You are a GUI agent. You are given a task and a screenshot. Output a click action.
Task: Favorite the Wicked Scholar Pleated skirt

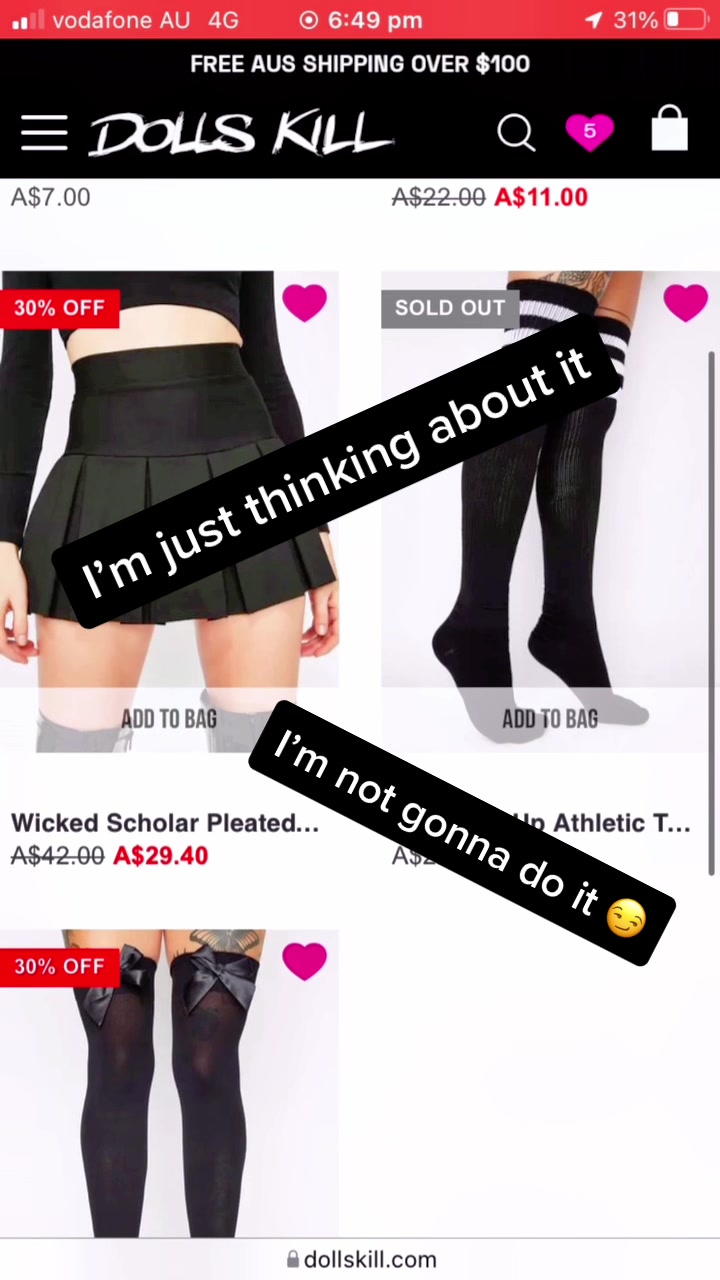pyautogui.click(x=304, y=302)
